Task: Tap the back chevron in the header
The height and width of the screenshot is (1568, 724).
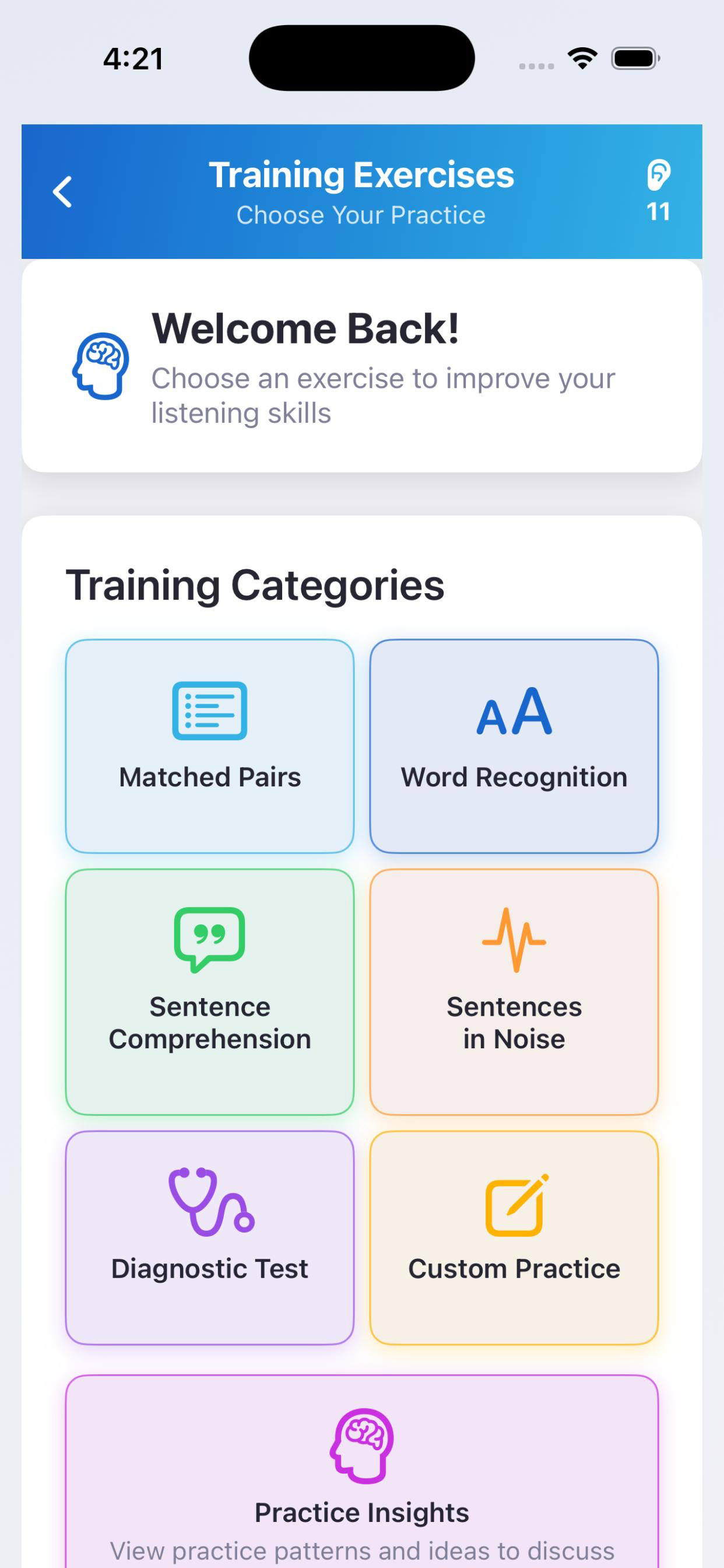Action: tap(63, 191)
